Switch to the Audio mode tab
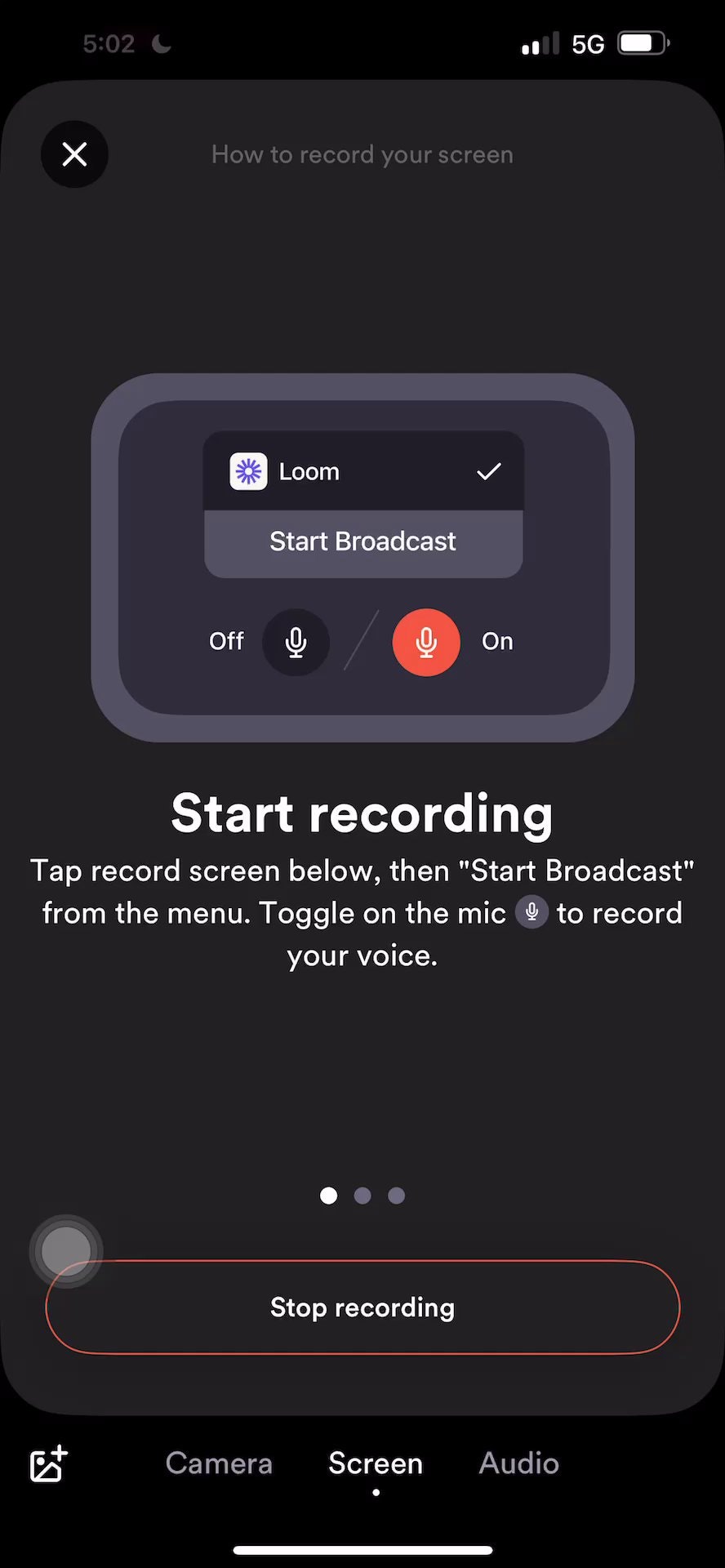This screenshot has width=725, height=1568. (x=518, y=1463)
